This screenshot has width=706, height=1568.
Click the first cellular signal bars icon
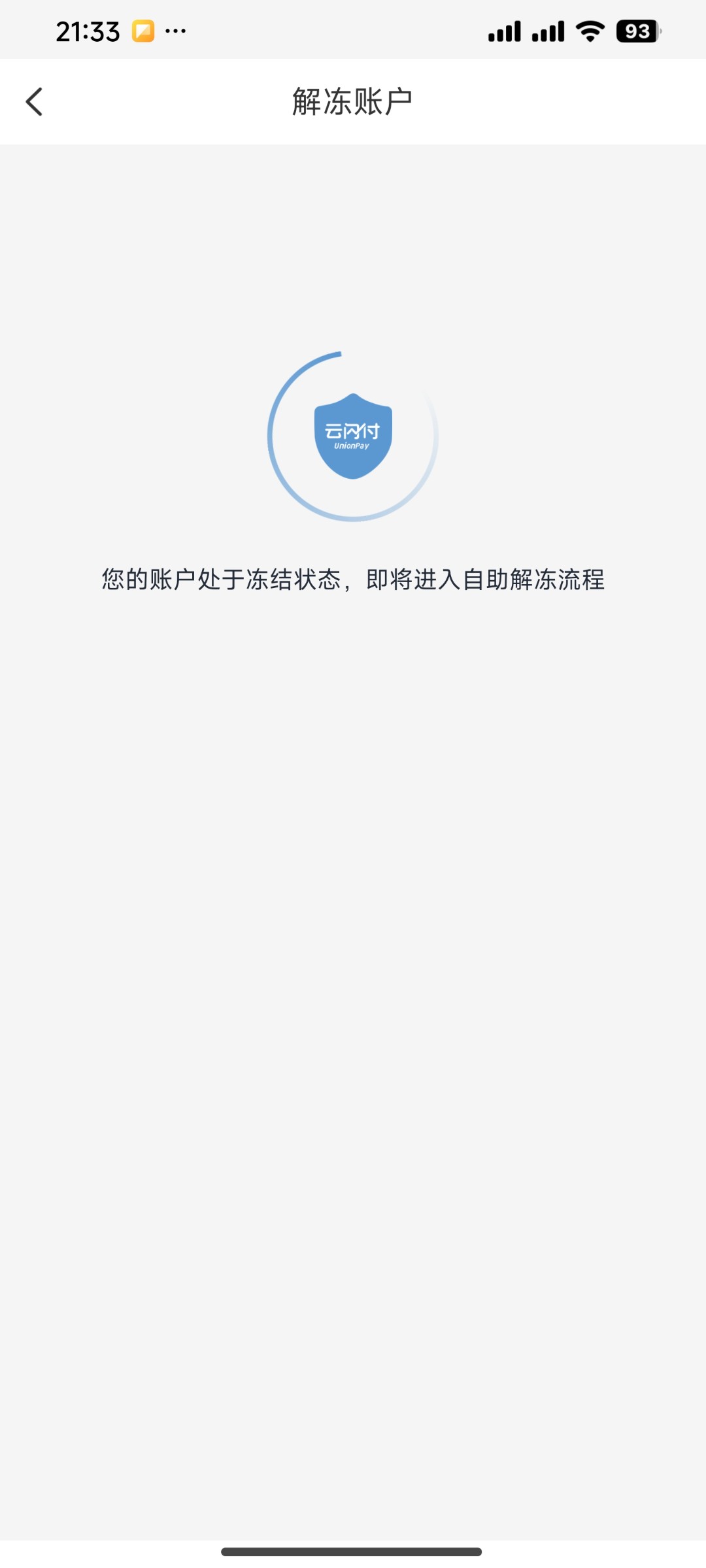click(504, 31)
